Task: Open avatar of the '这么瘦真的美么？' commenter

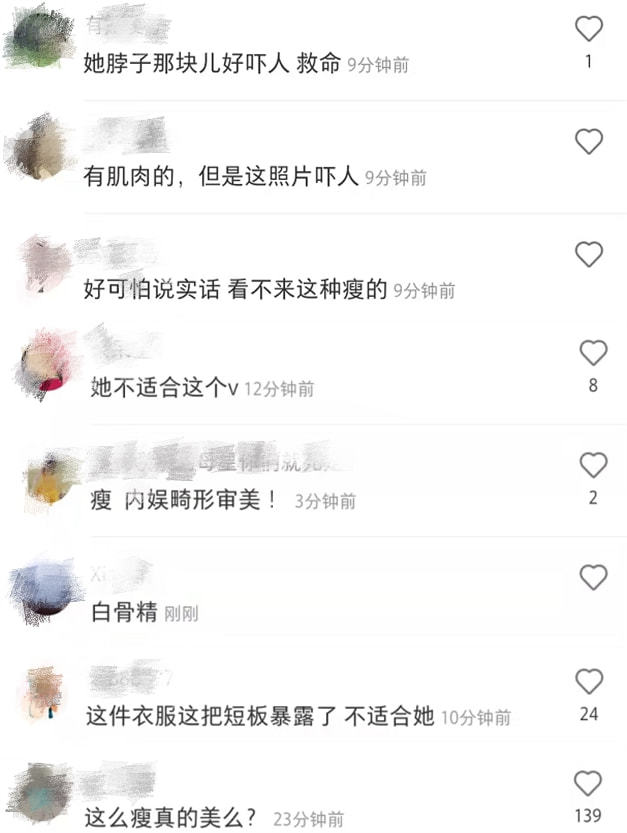Action: 43,794
